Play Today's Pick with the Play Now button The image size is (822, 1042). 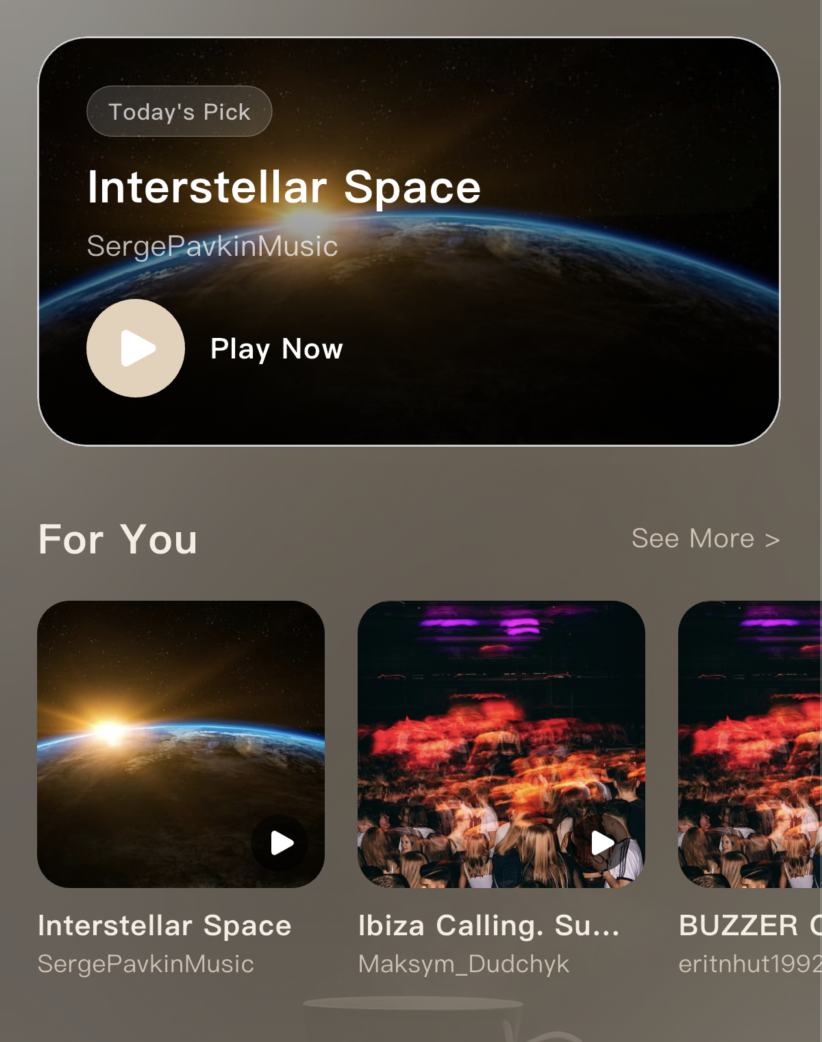pyautogui.click(x=136, y=348)
